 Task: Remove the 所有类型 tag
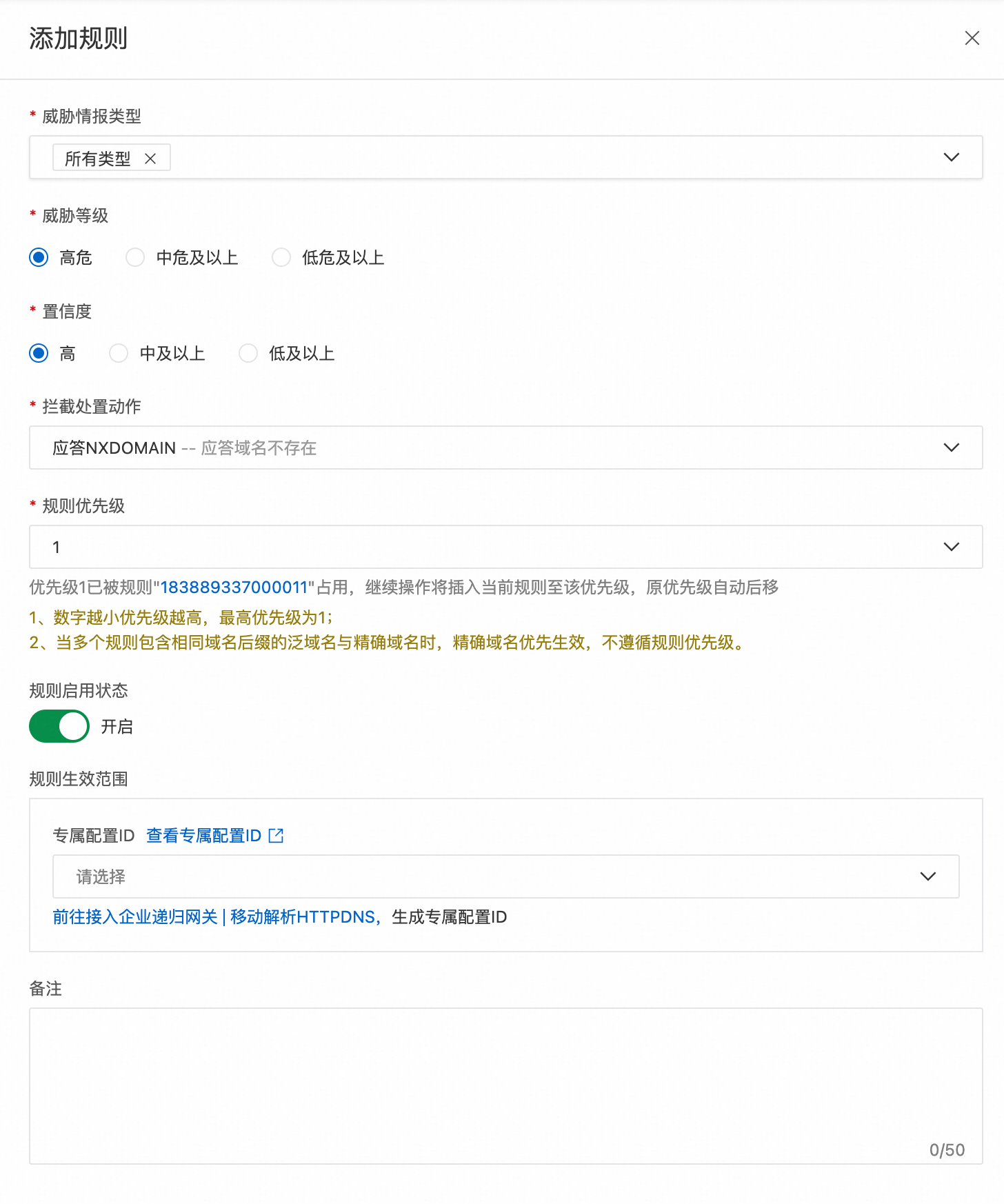pyautogui.click(x=150, y=159)
